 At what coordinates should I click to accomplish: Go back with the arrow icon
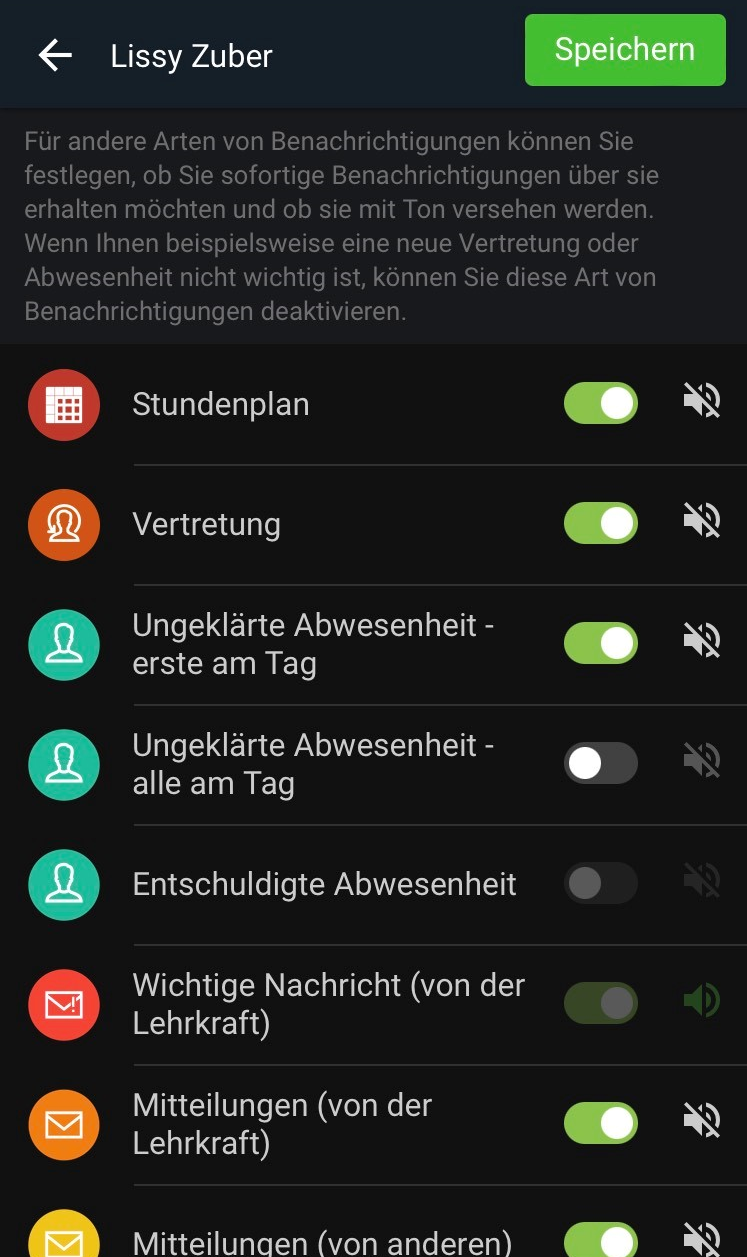pos(55,55)
